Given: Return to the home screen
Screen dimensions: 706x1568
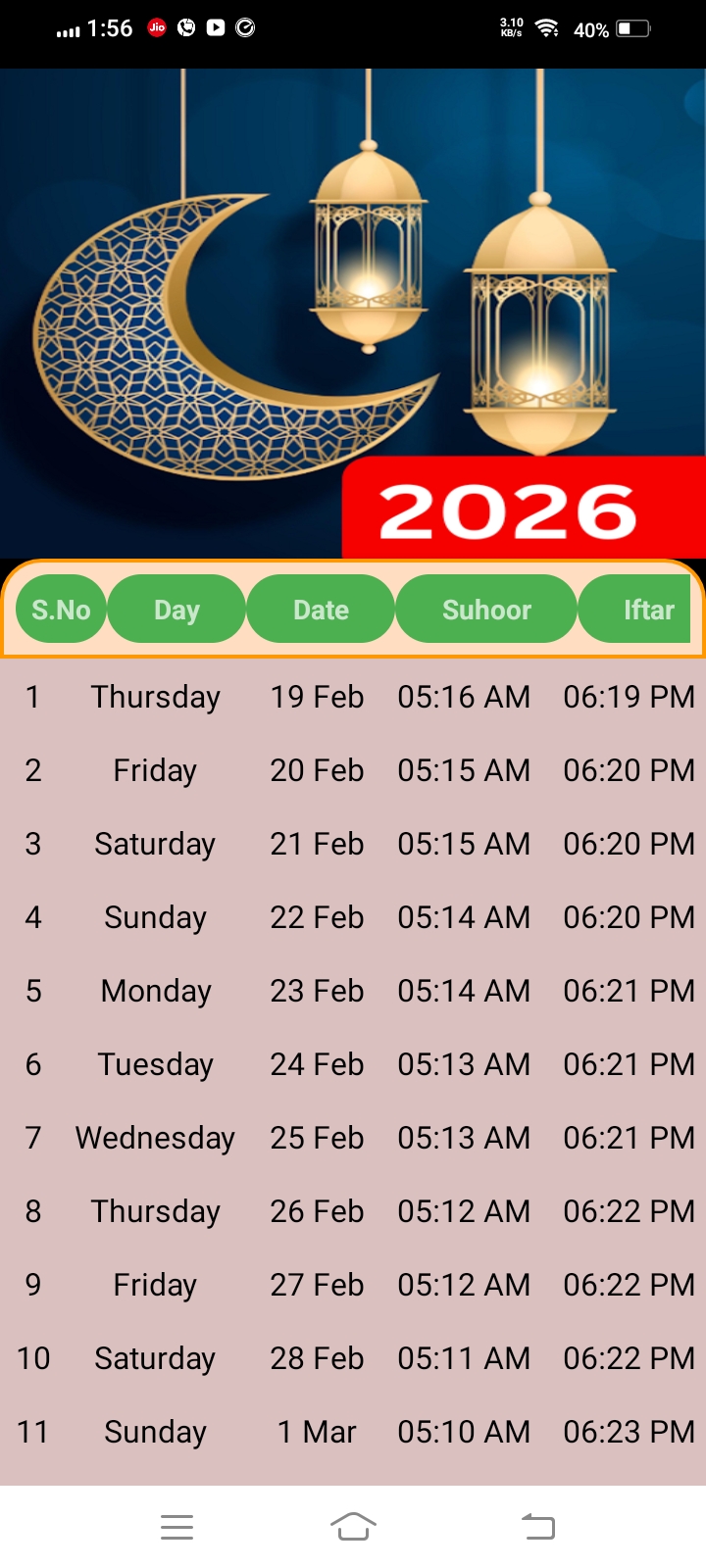Looking at the screenshot, I should point(353,1526).
